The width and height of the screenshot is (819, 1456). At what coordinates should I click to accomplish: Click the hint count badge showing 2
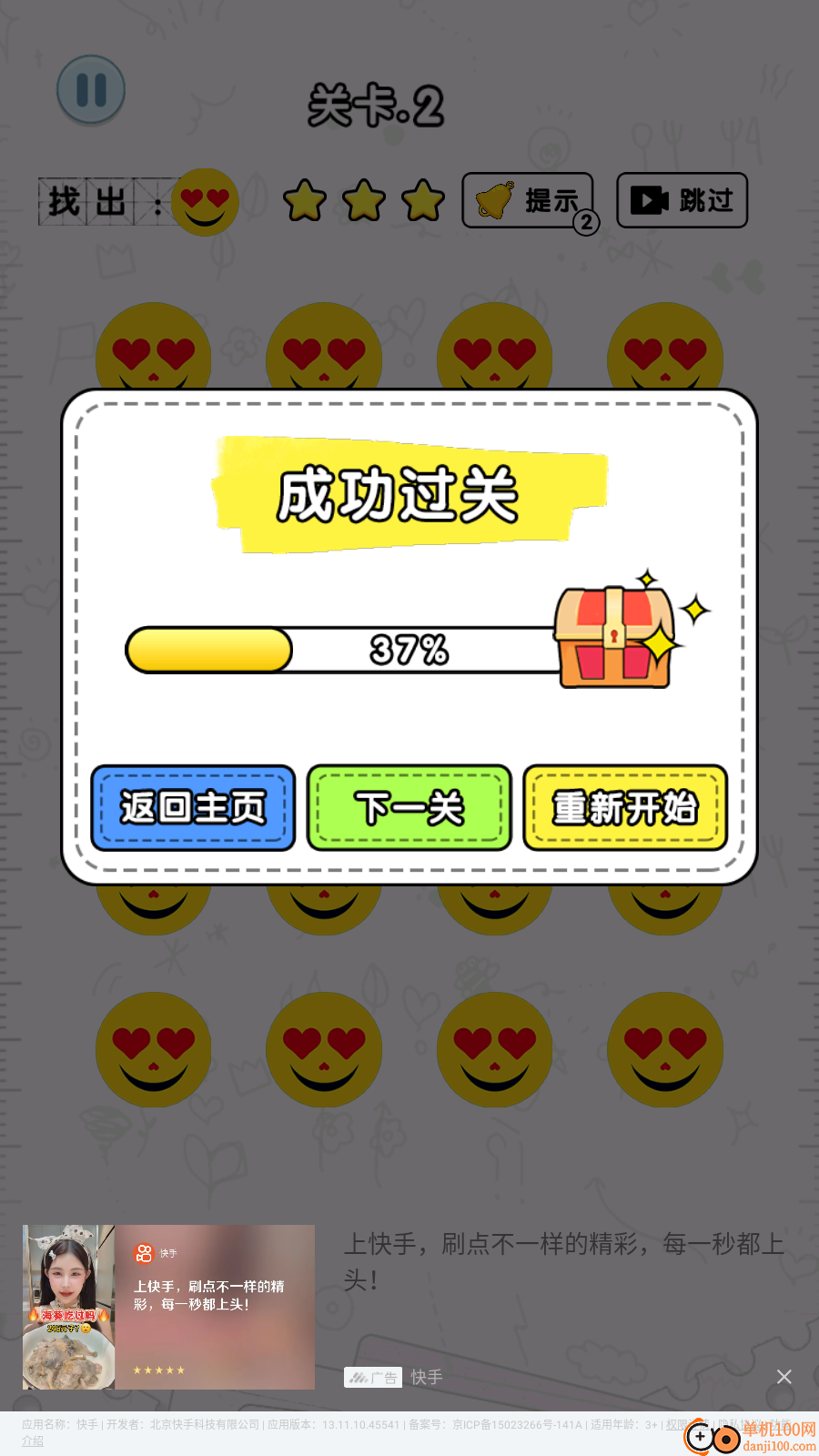pyautogui.click(x=587, y=221)
